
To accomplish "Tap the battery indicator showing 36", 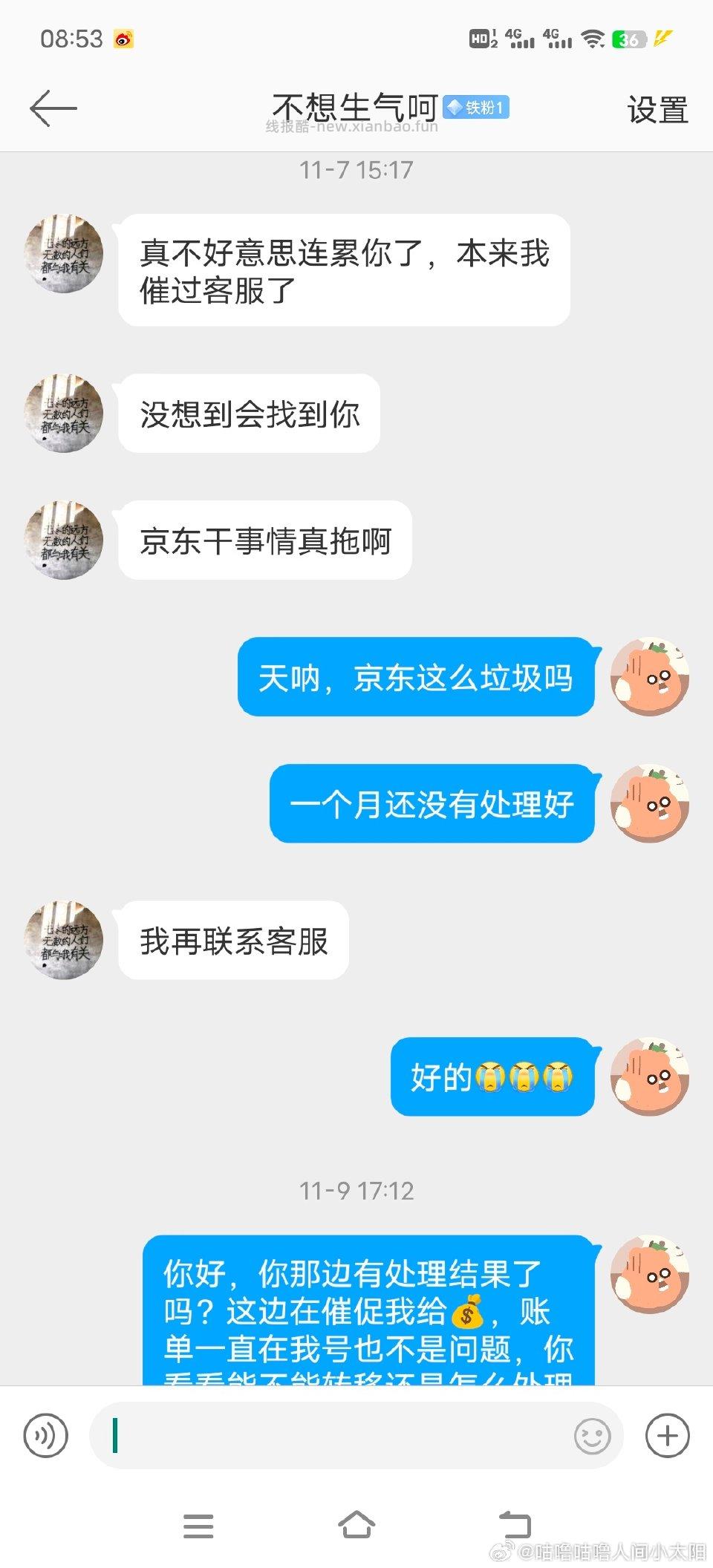I will click(628, 39).
